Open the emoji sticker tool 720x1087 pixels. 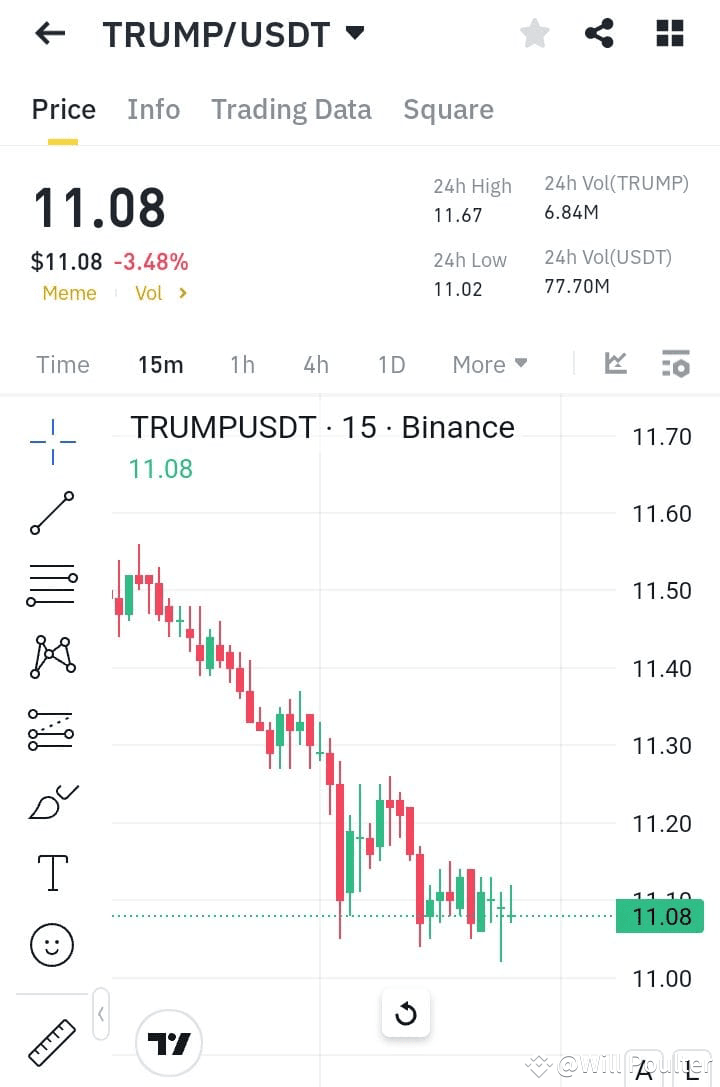point(50,944)
